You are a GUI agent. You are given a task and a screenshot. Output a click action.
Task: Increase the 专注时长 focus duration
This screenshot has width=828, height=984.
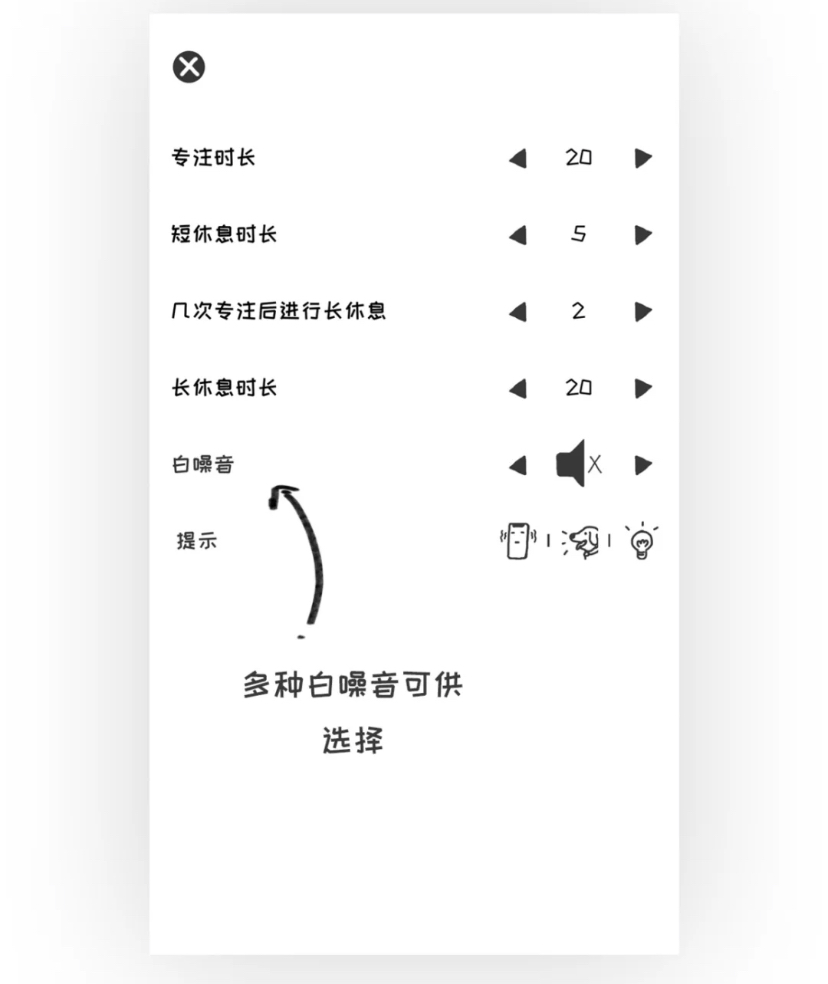[x=643, y=156]
